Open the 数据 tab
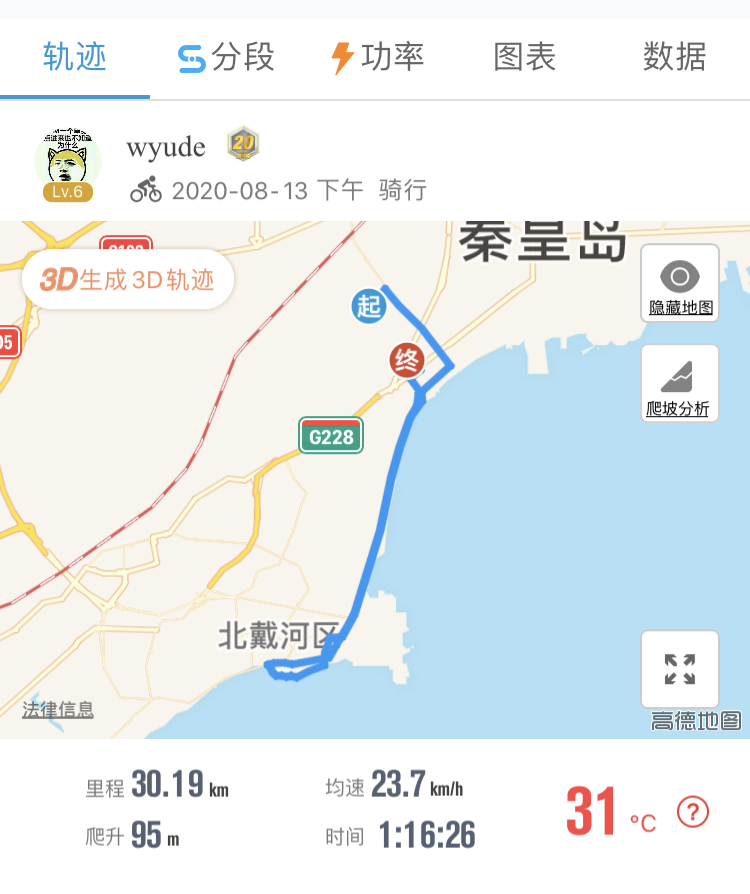 click(x=674, y=57)
